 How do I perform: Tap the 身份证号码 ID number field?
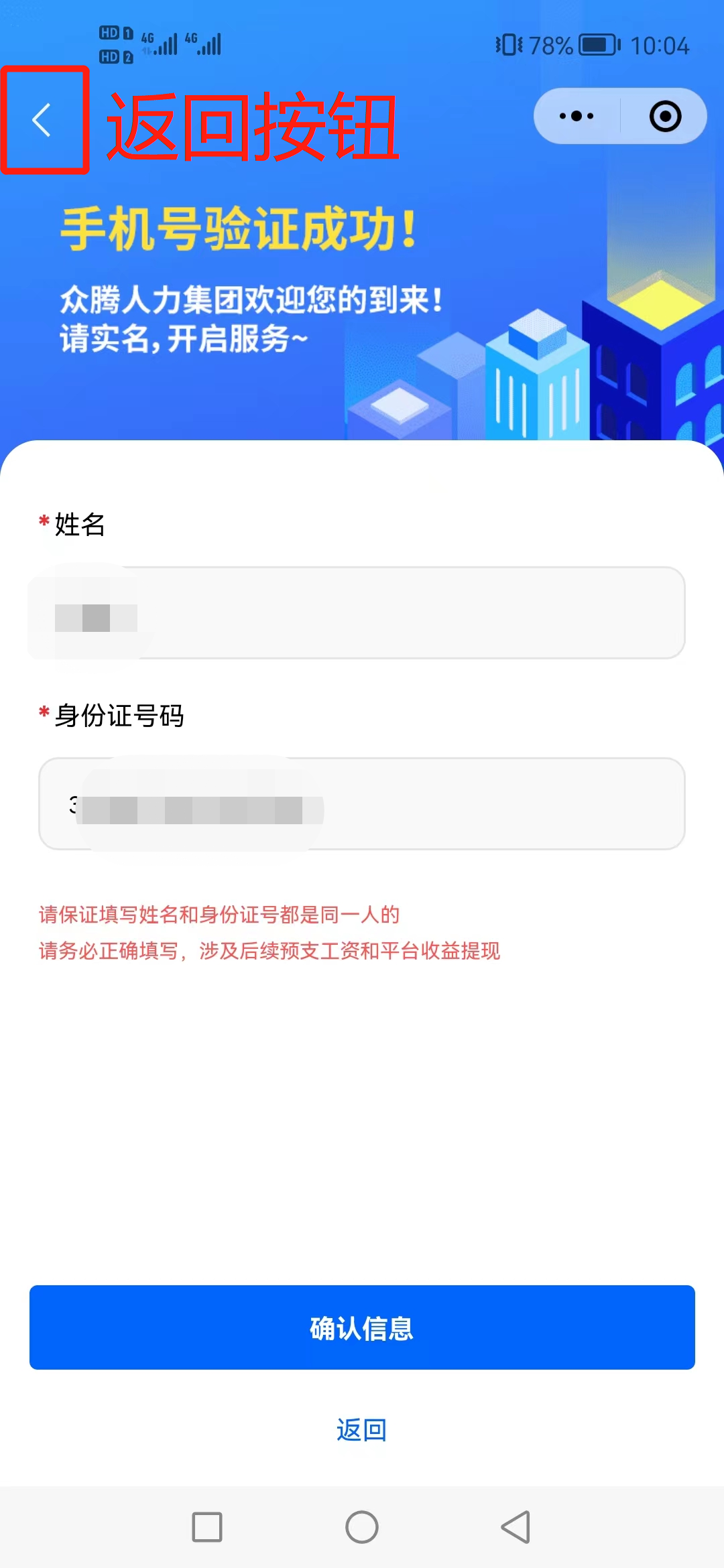pos(362,803)
